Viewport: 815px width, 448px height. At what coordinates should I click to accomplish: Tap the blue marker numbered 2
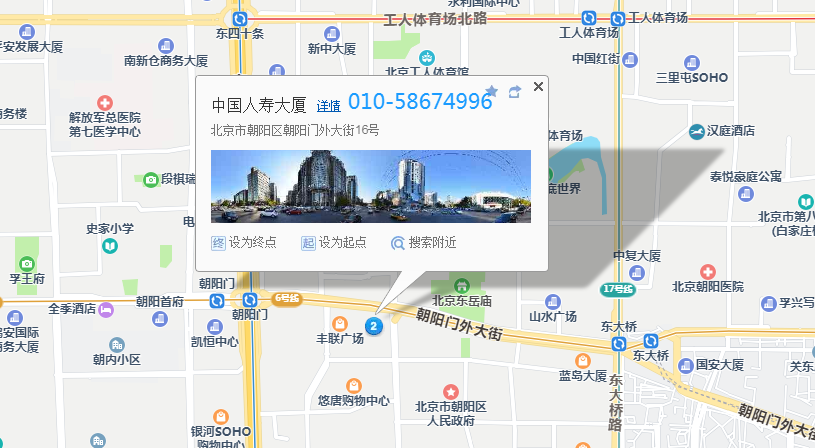(373, 325)
